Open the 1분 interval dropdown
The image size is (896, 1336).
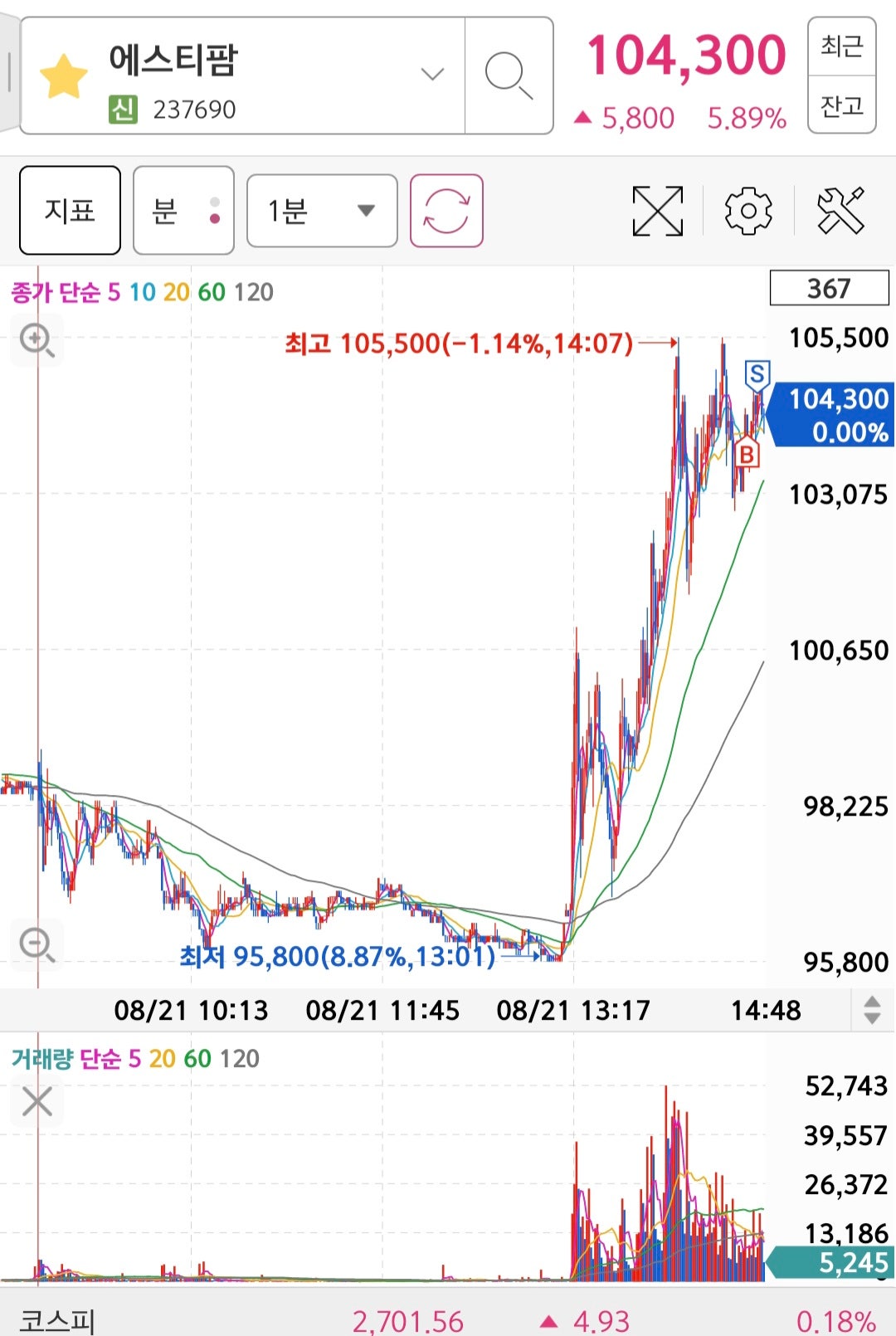322,211
